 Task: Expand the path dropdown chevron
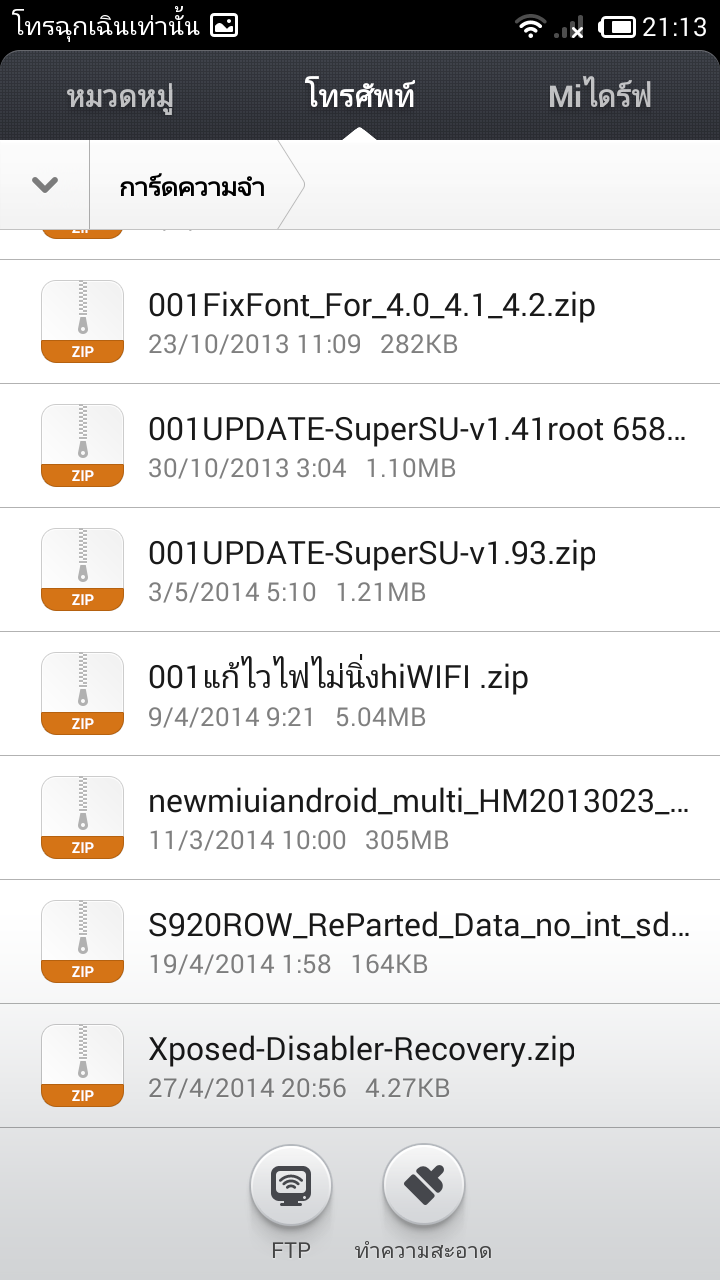[45, 185]
